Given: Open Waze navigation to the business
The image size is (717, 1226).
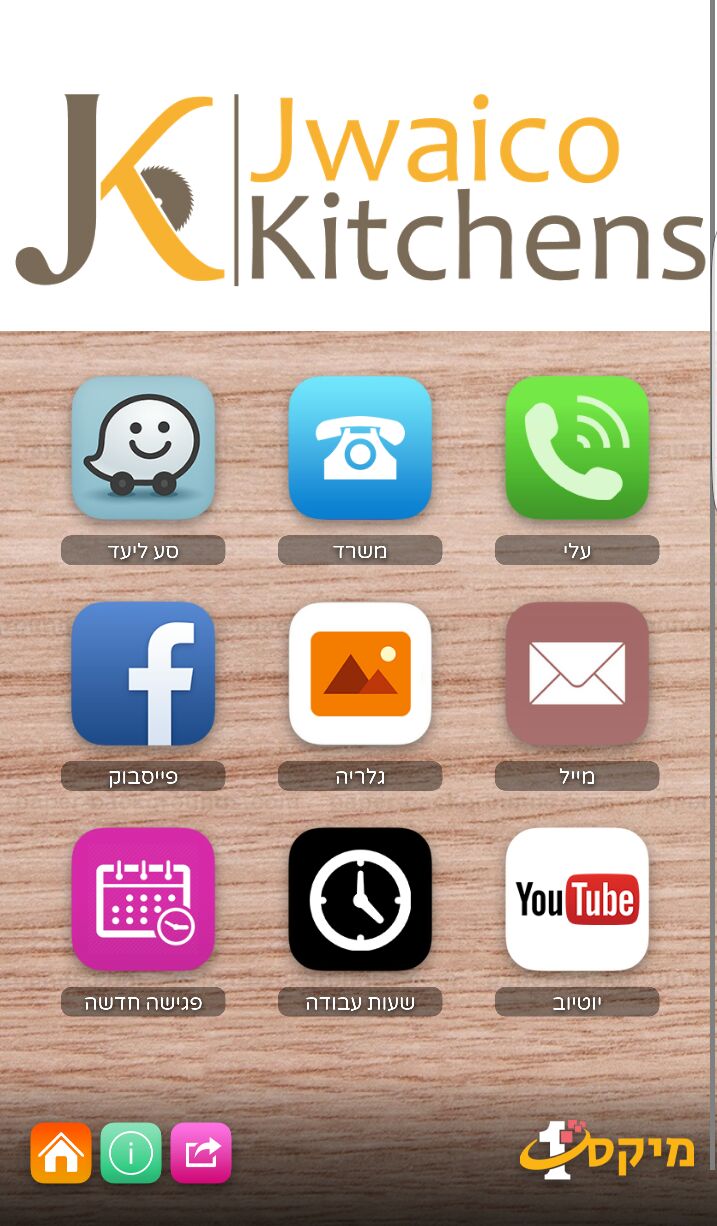Looking at the screenshot, I should (143, 447).
